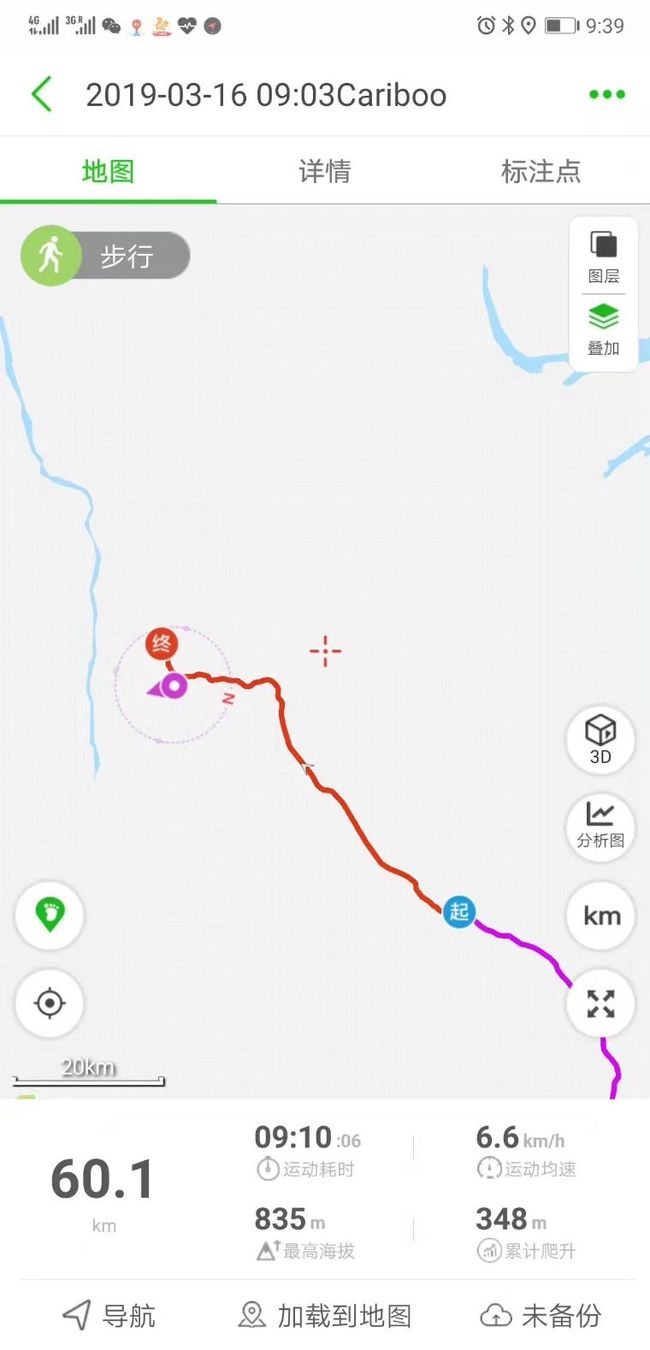Image resolution: width=650 pixels, height=1350 pixels.
Task: Switch map to 3D view
Action: point(600,740)
